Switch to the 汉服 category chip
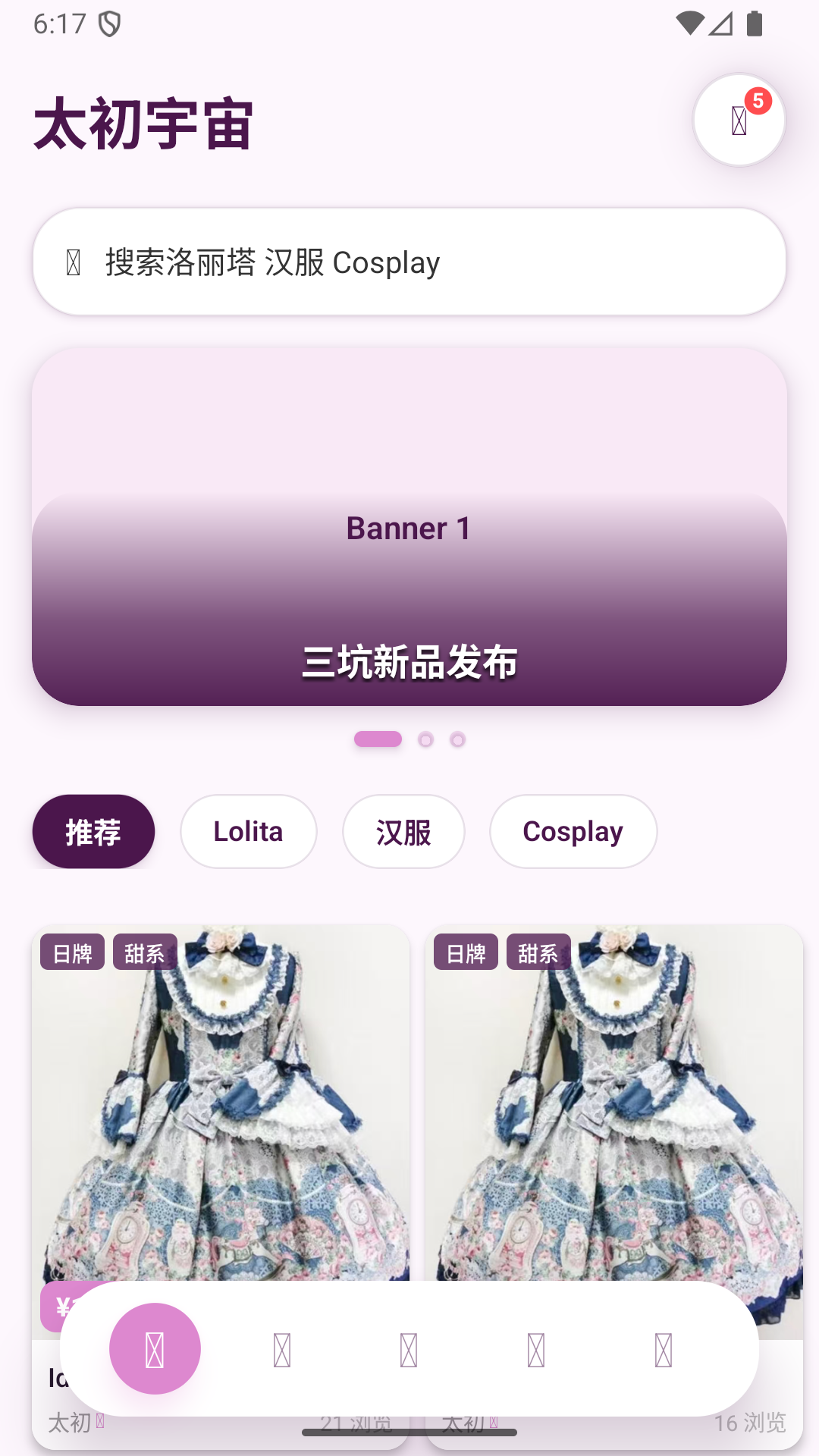 click(403, 832)
